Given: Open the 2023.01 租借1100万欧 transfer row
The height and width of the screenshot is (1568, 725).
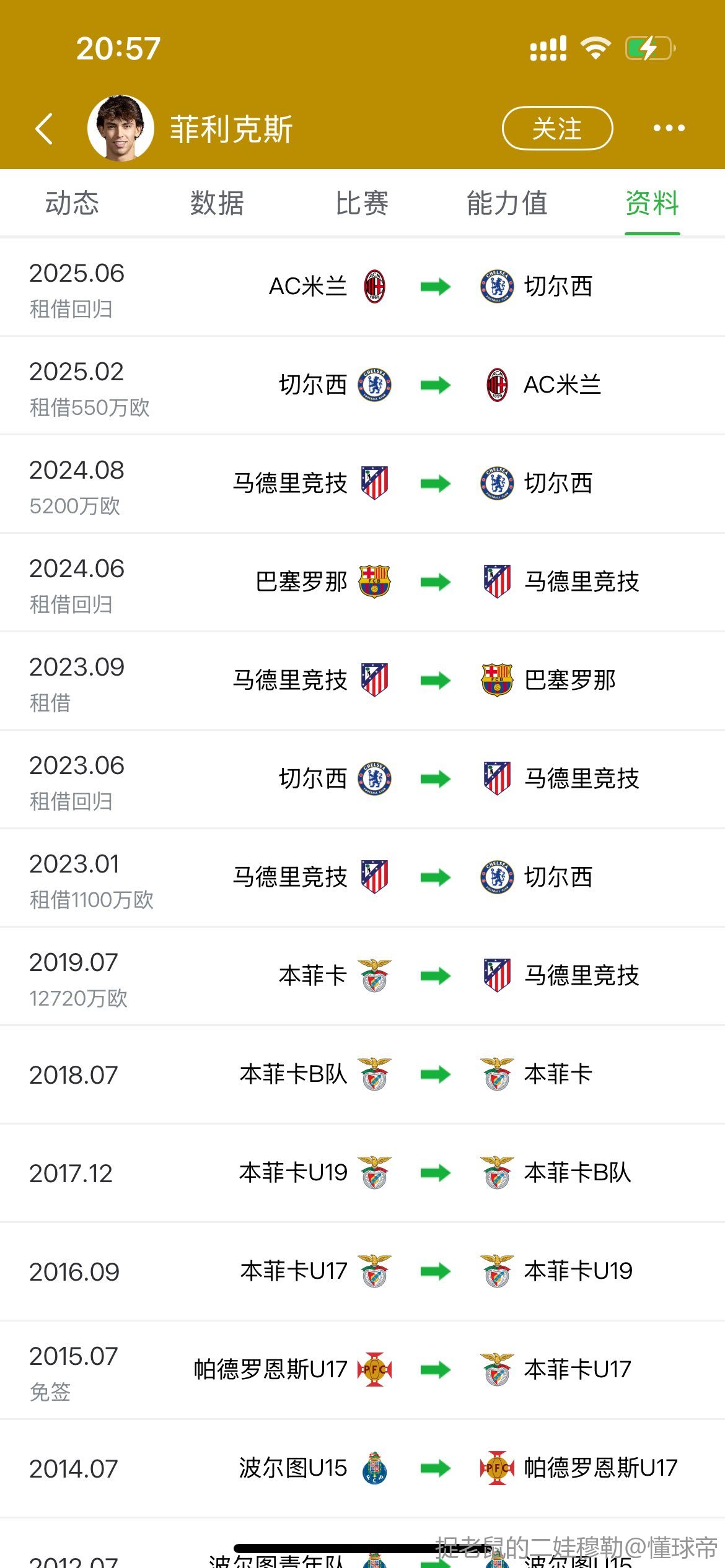Looking at the screenshot, I should coord(362,878).
